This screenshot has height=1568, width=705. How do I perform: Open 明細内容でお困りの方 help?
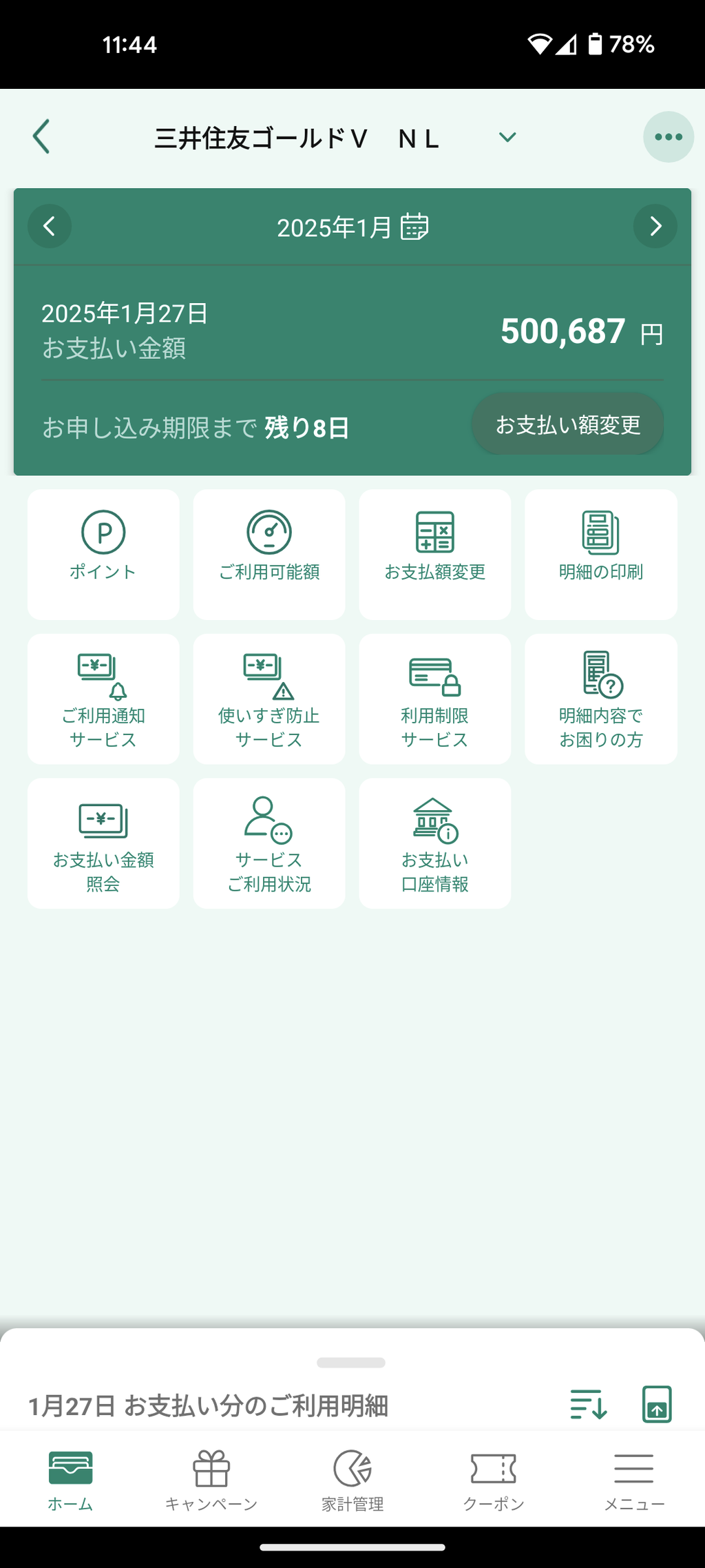click(x=600, y=699)
